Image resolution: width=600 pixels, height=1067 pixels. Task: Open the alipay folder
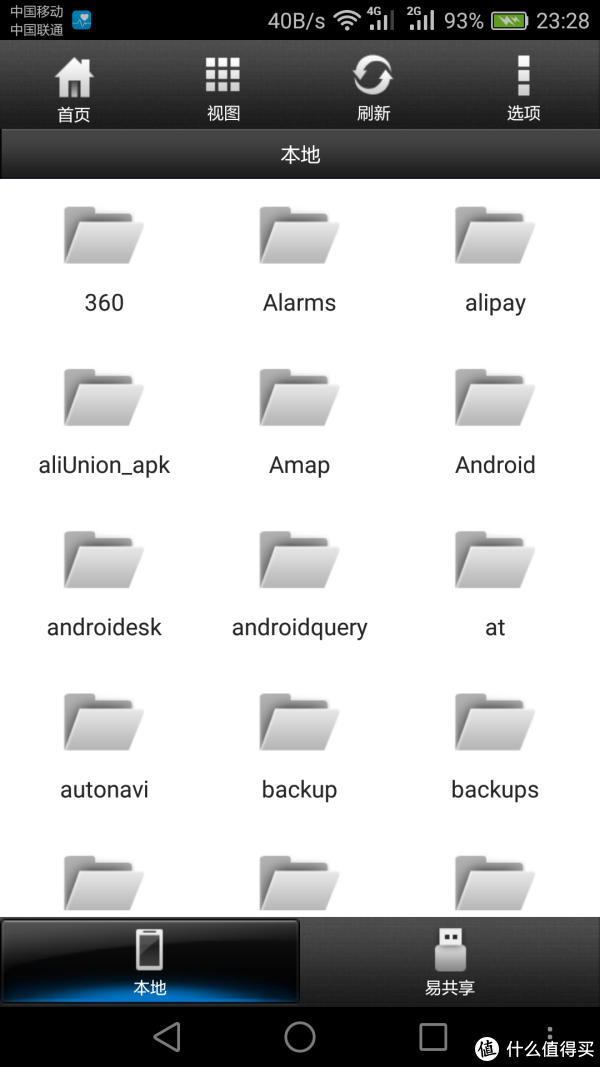click(495, 259)
